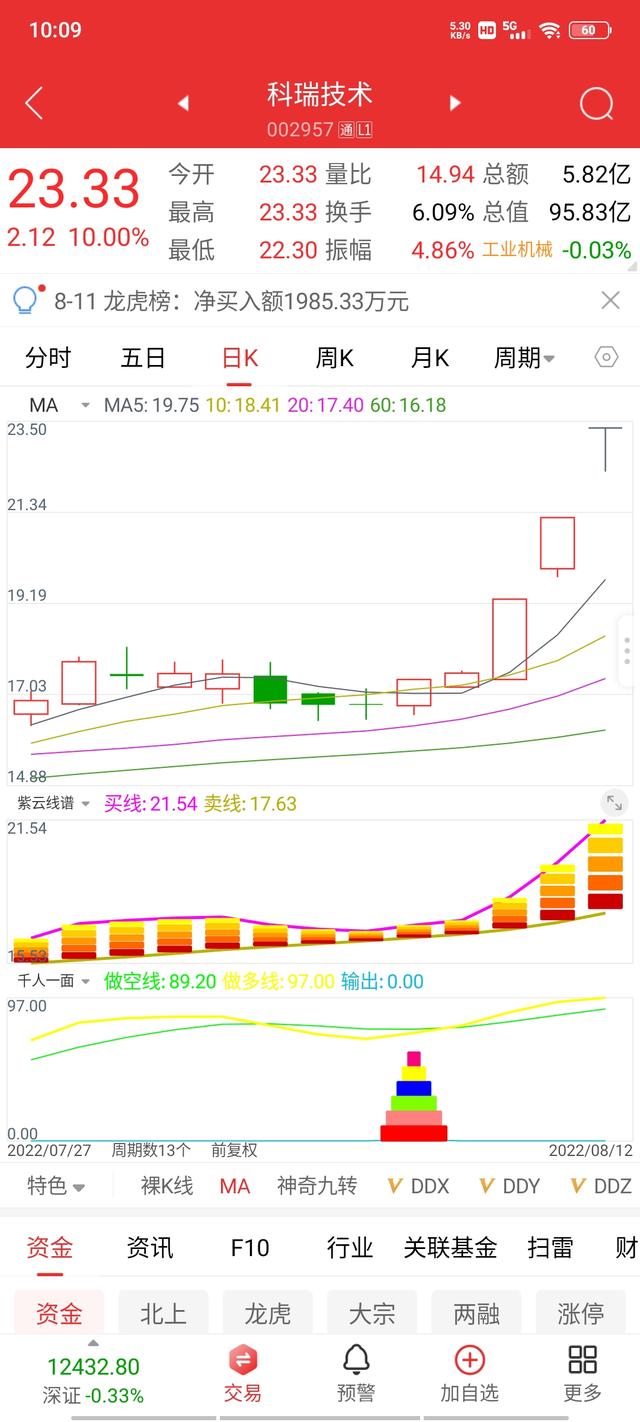
Task: Select the 五日 chart tab
Action: 143,358
